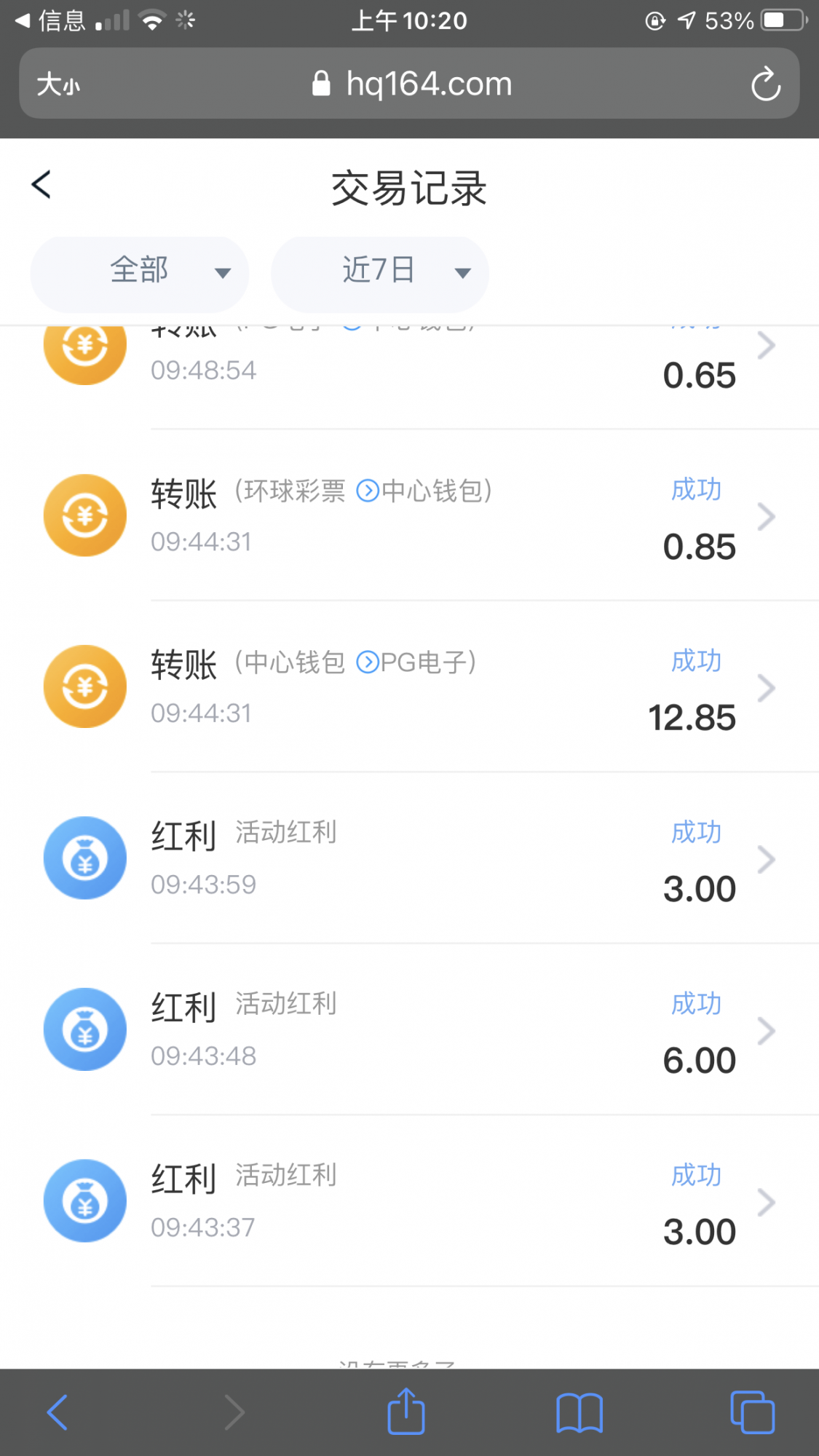The image size is (819, 1456).
Task: Reload the hq164.com page
Action: click(x=765, y=84)
